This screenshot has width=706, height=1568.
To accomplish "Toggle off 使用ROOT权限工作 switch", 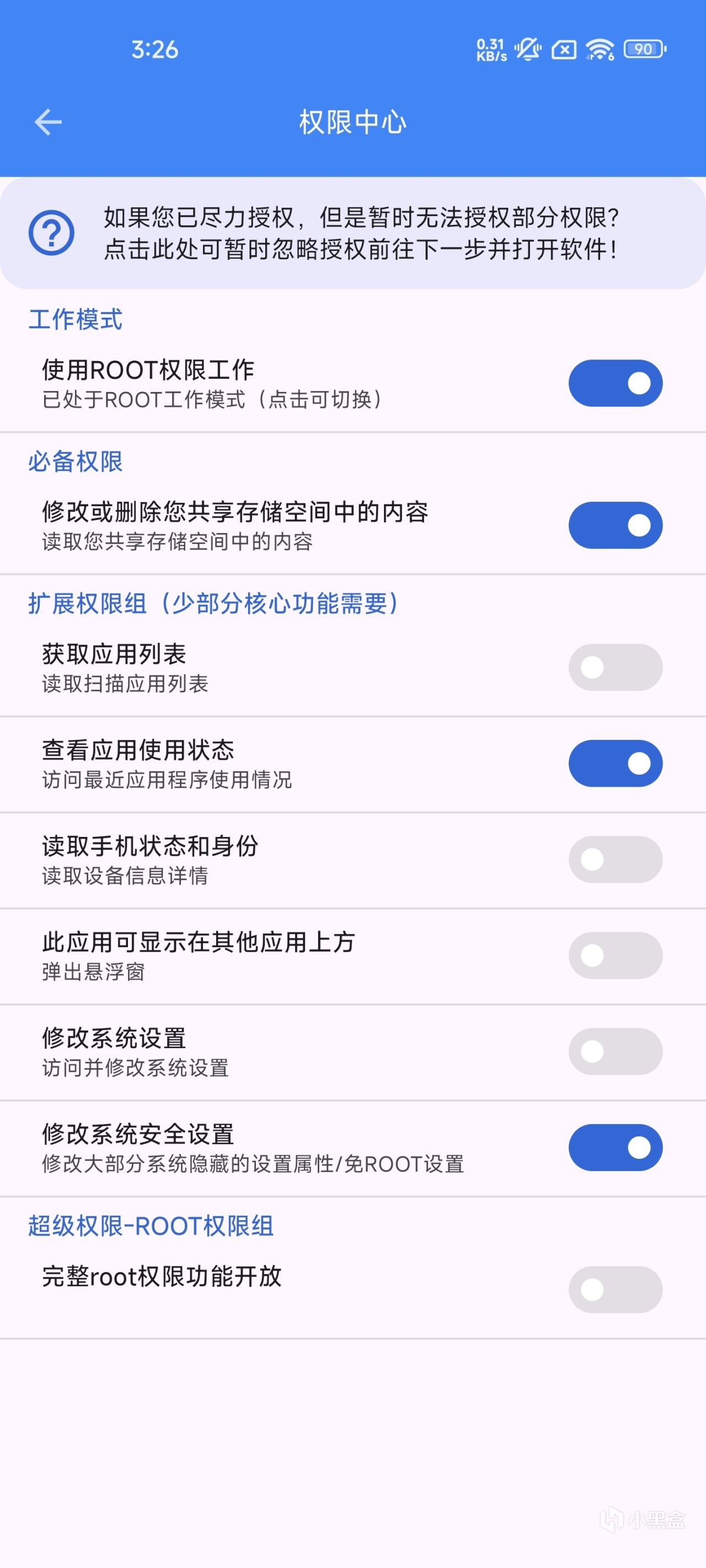I will (x=615, y=383).
